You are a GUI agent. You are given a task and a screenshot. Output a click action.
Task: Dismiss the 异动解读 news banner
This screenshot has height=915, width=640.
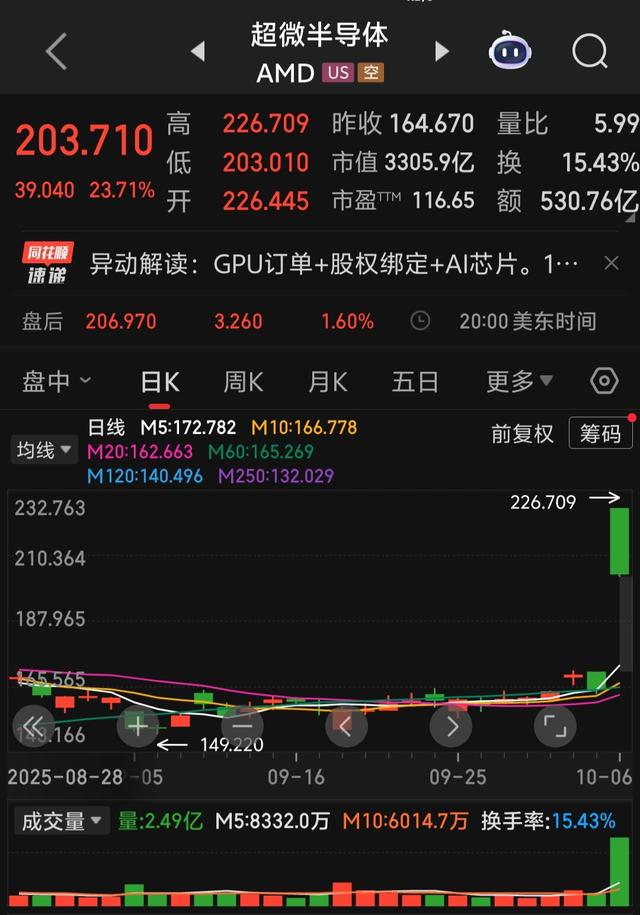611,264
